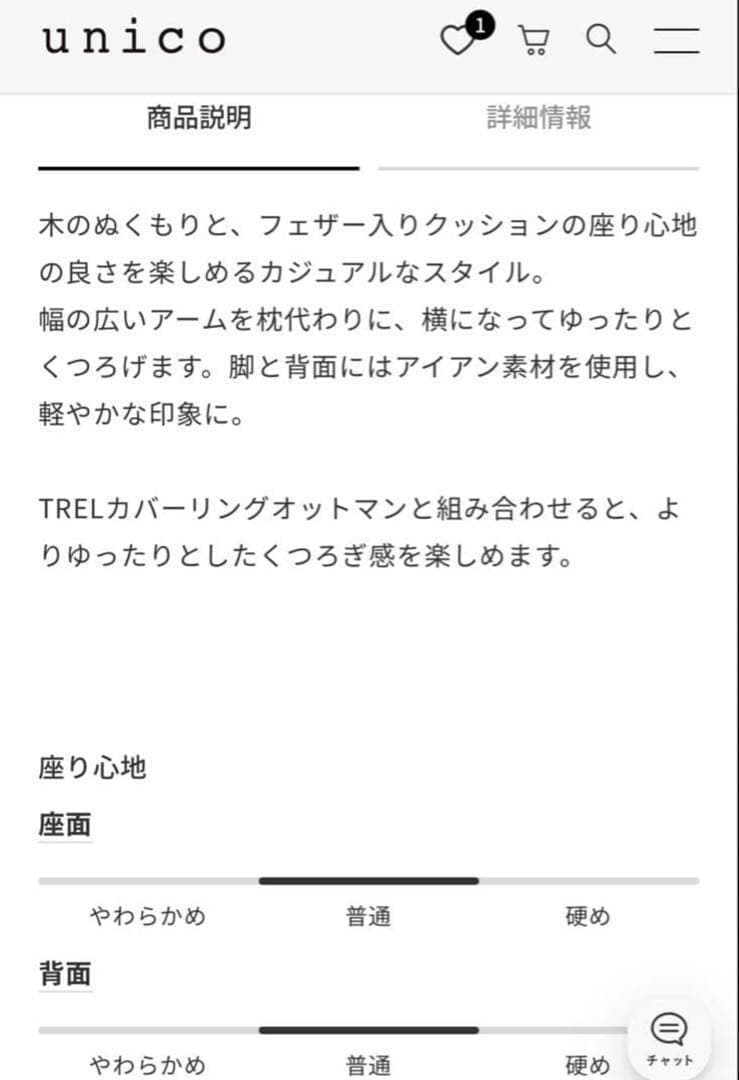The image size is (739, 1080).
Task: Click the 硬め label under 背面
Action: (x=587, y=1065)
